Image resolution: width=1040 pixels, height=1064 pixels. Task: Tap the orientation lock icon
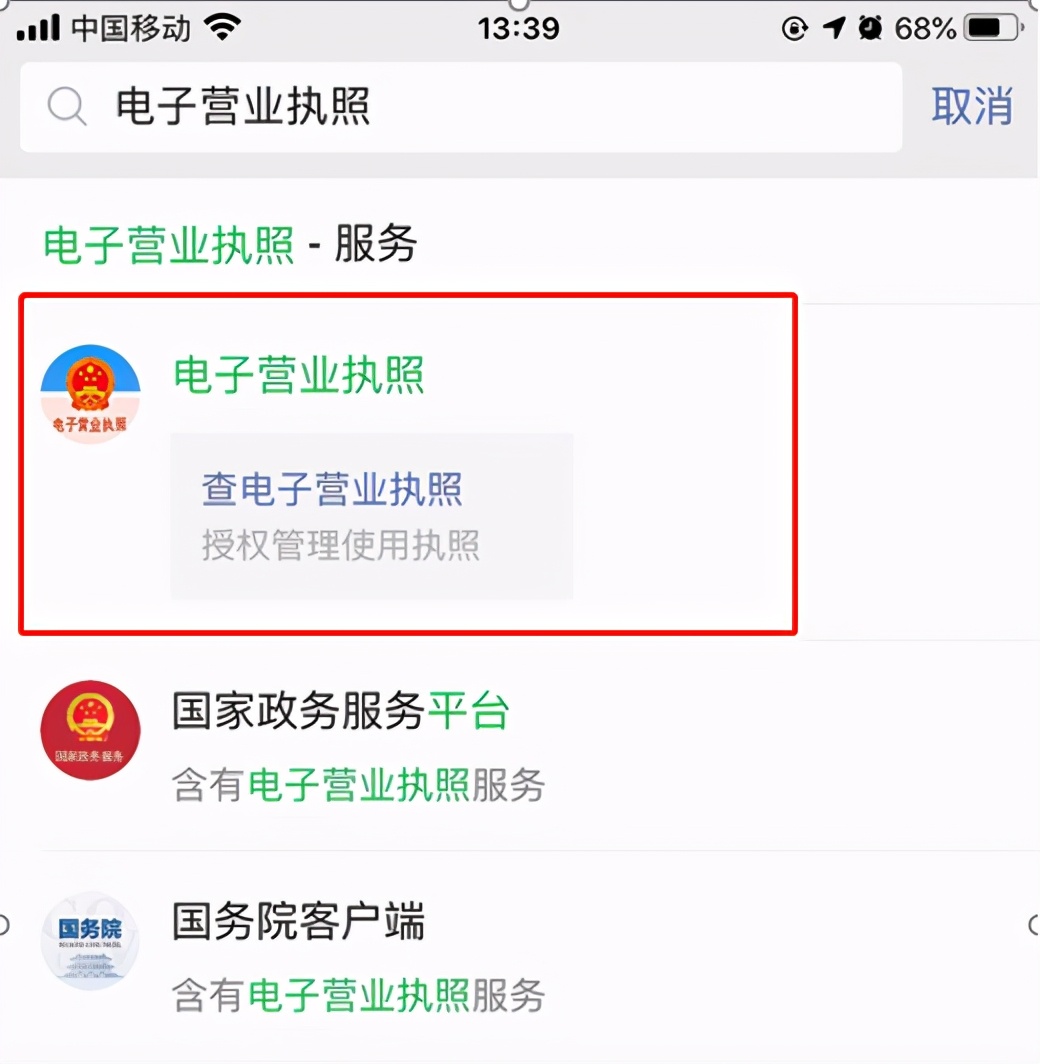coord(795,27)
